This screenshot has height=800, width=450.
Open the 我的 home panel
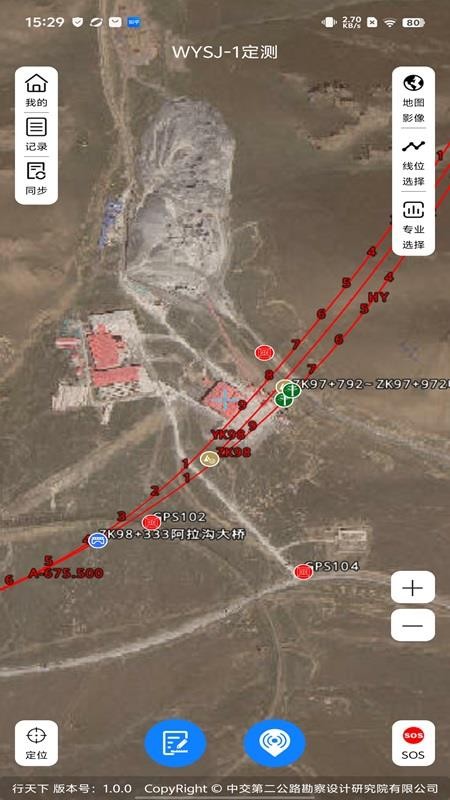[36, 90]
